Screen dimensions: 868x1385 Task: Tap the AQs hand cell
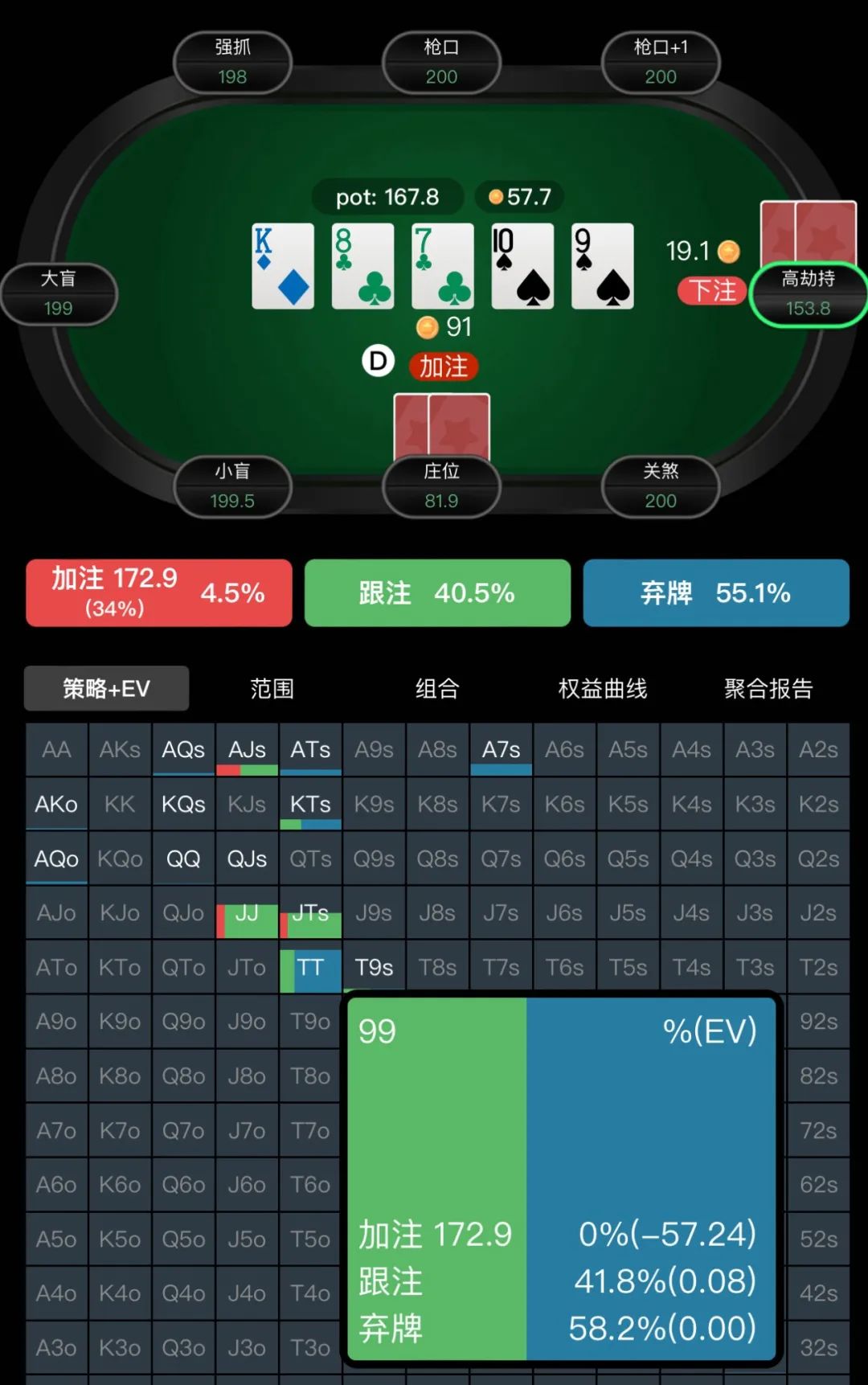coord(183,749)
